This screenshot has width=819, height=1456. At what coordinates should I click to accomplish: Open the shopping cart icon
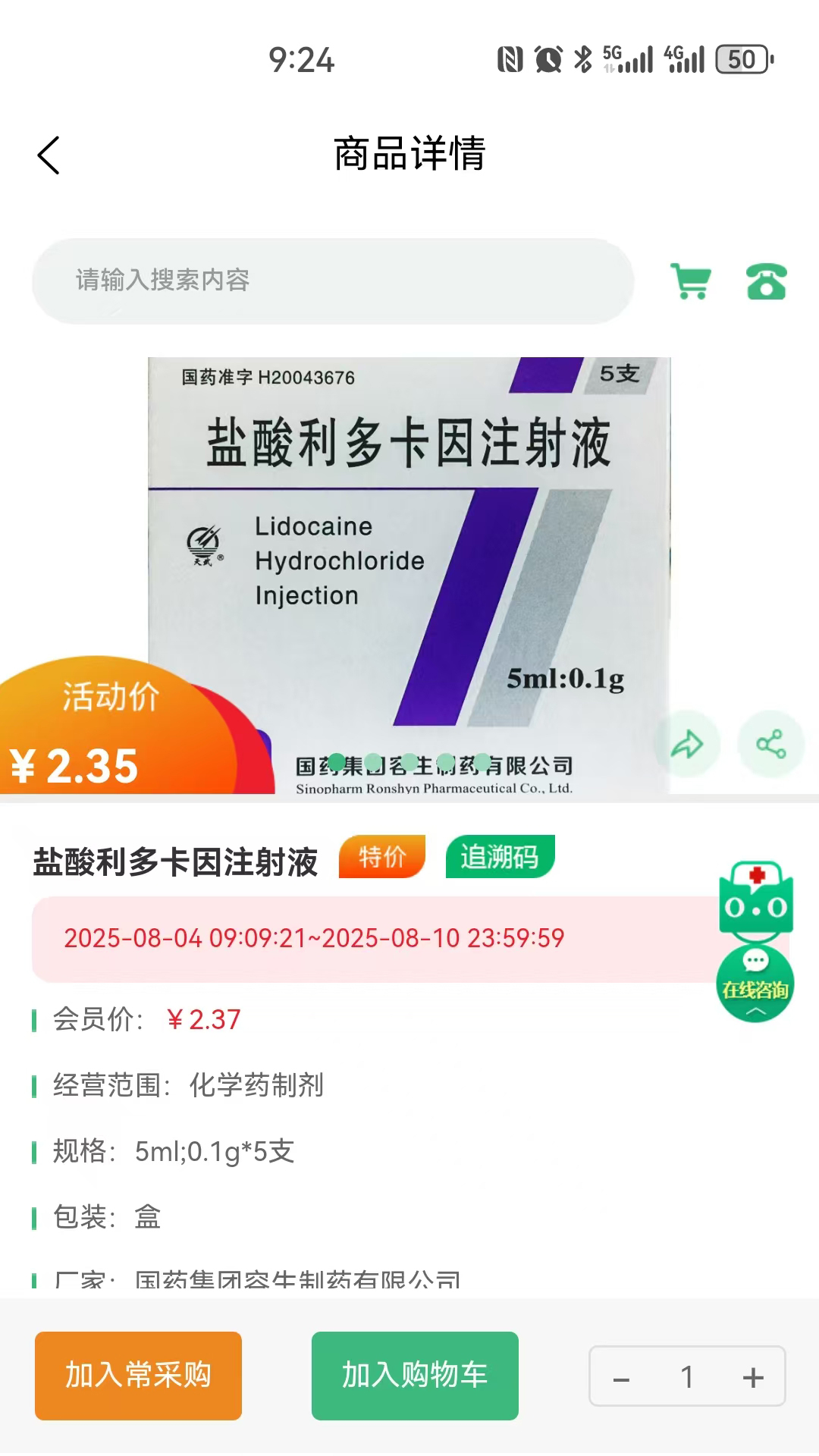pyautogui.click(x=690, y=281)
